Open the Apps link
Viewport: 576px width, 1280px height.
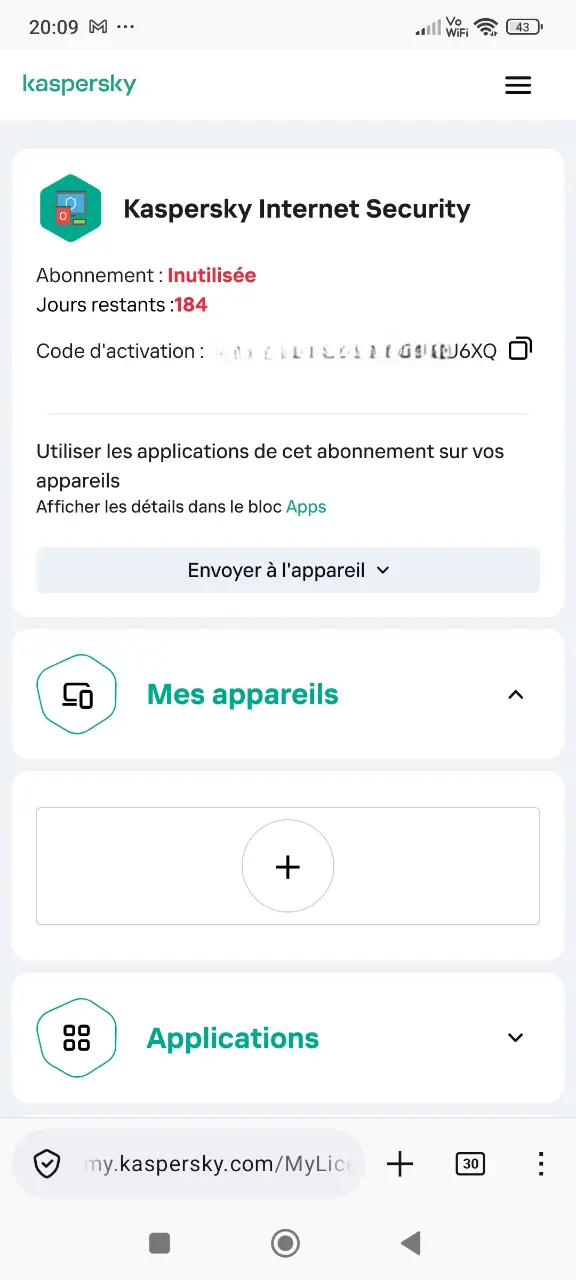306,506
